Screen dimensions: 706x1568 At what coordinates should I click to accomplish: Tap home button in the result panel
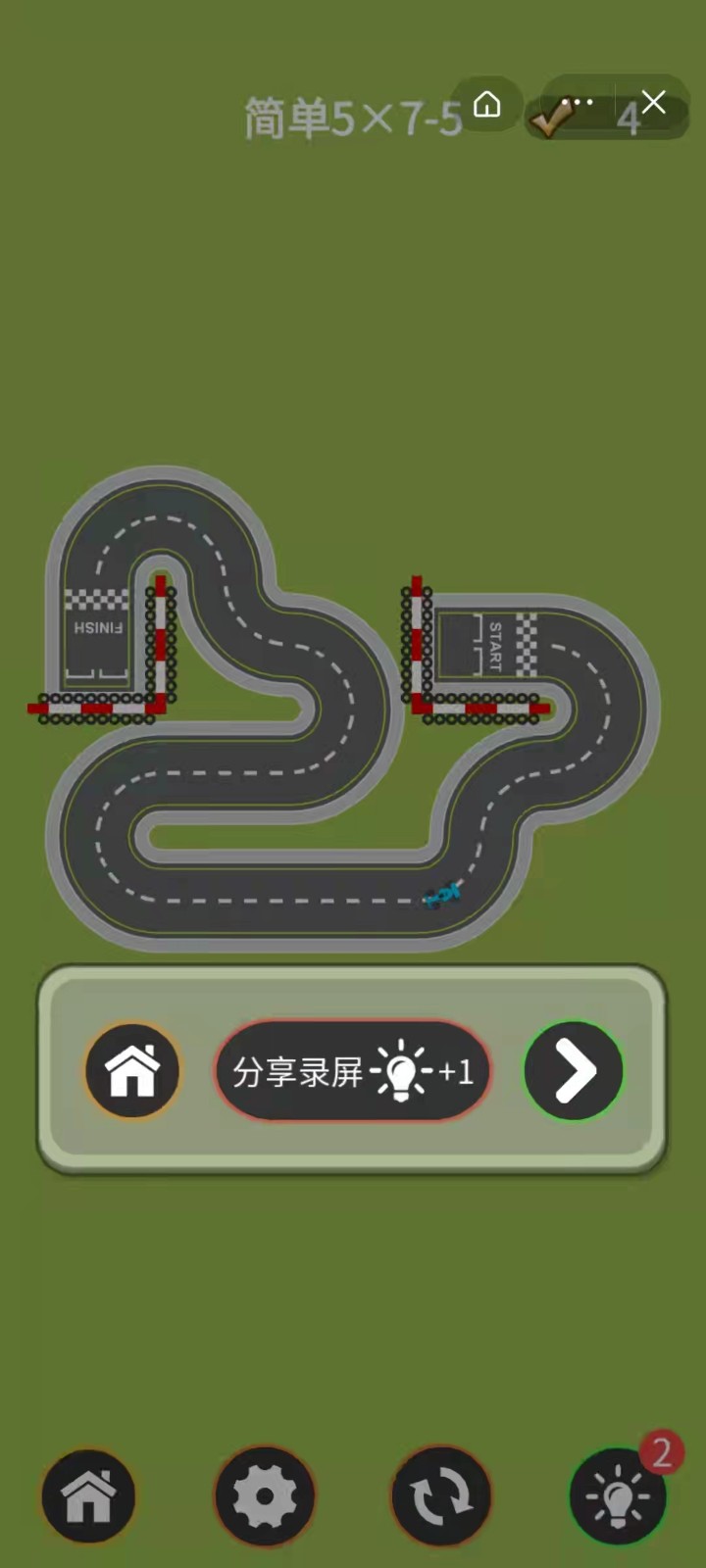pos(132,1071)
